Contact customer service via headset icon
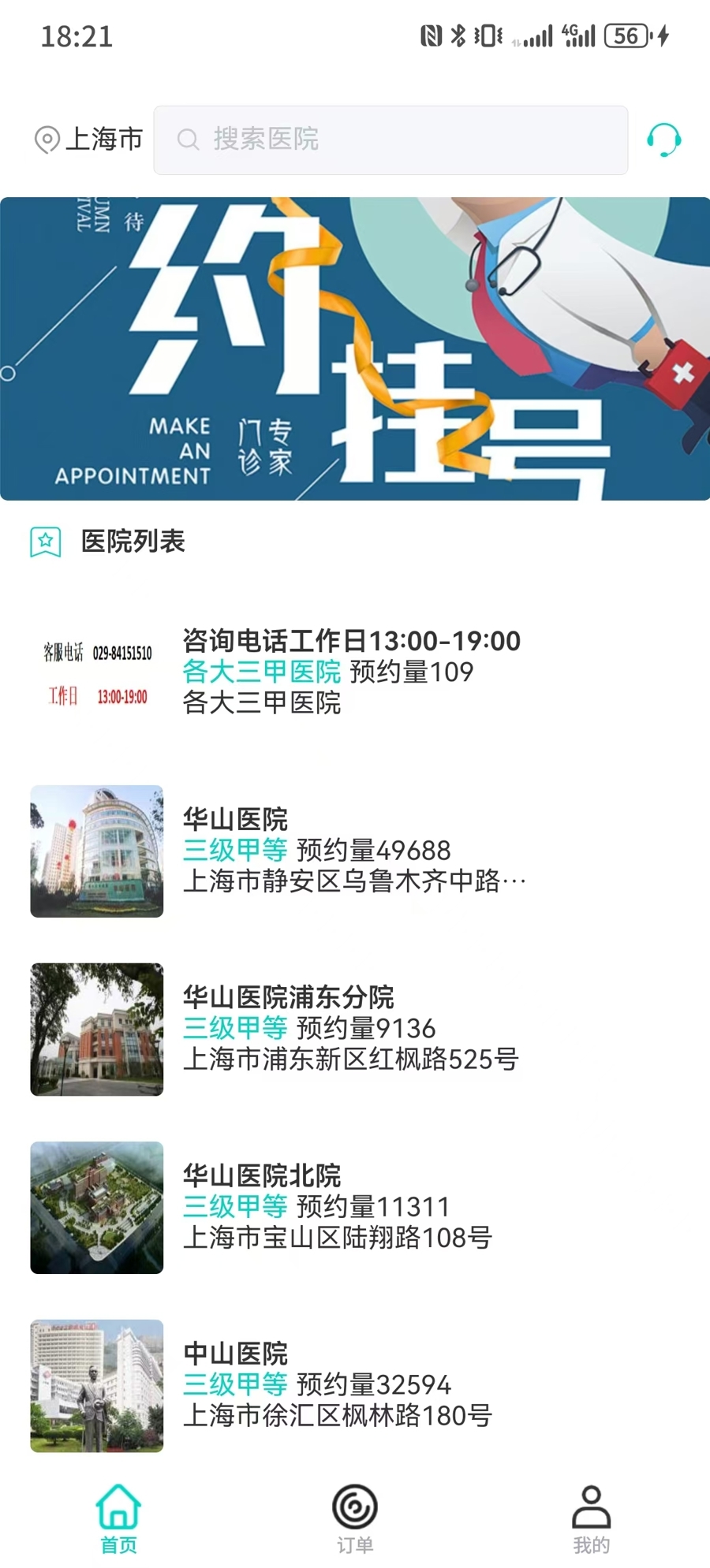 [663, 140]
